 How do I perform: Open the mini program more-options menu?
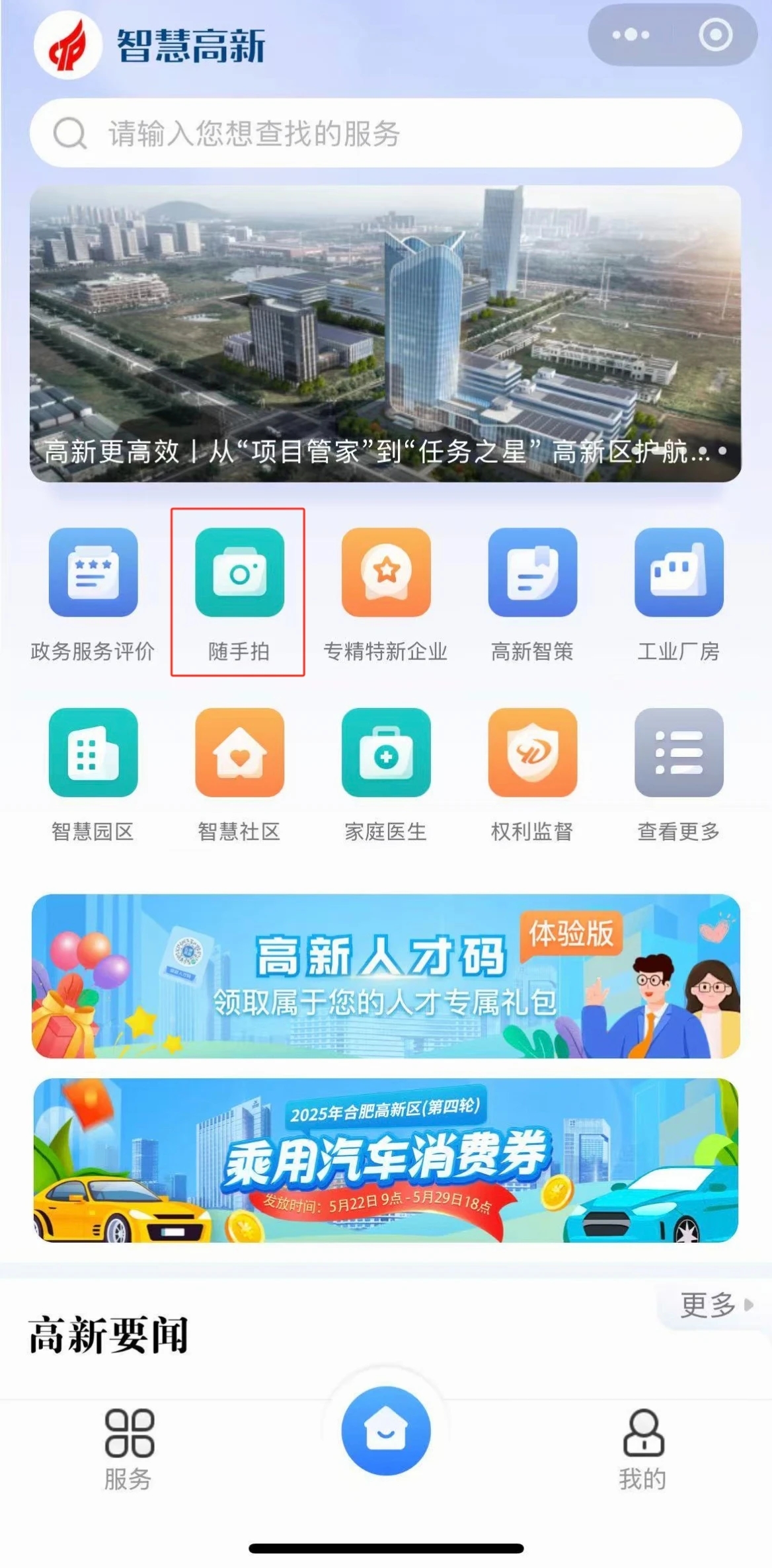[x=631, y=34]
